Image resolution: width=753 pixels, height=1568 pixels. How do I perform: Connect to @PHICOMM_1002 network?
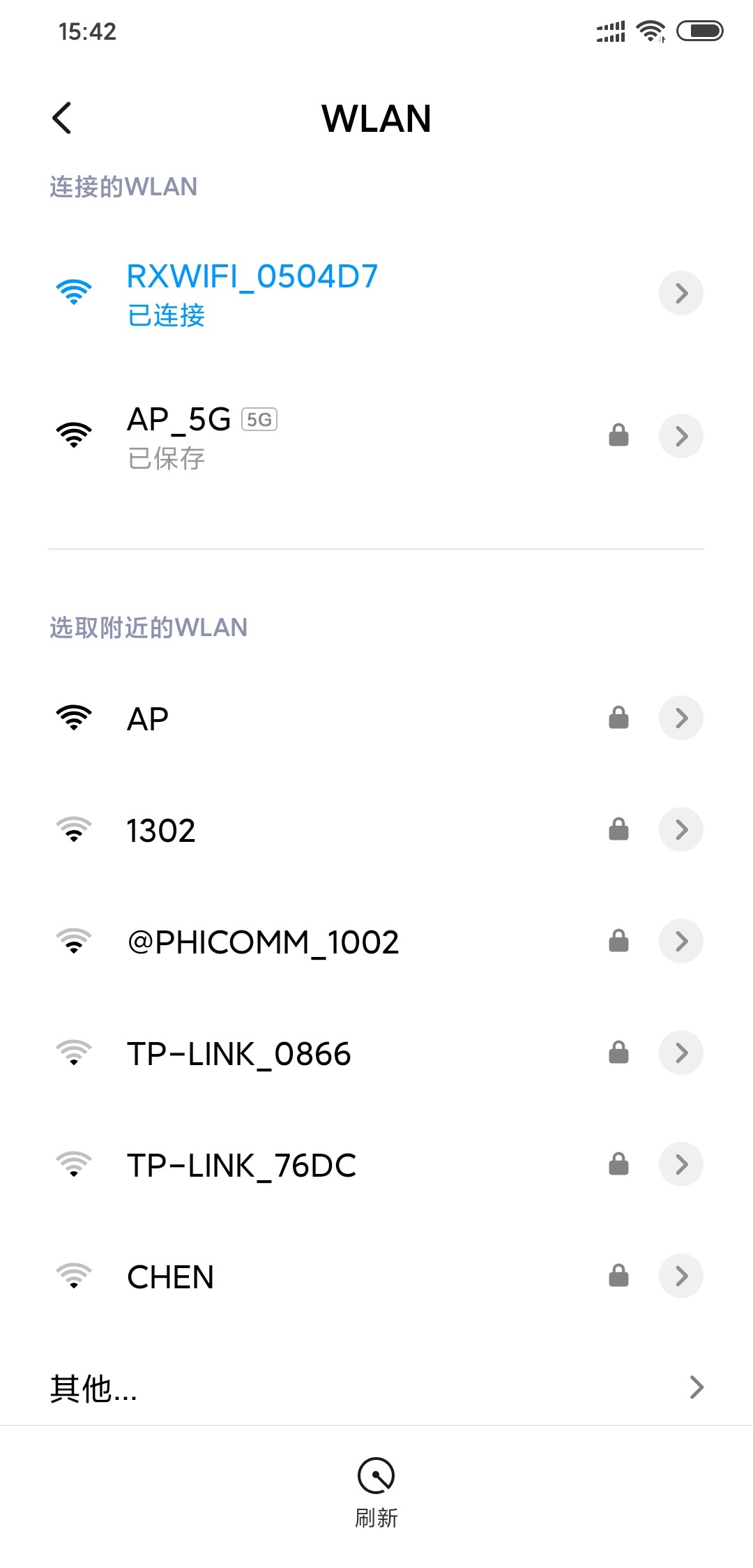point(263,942)
